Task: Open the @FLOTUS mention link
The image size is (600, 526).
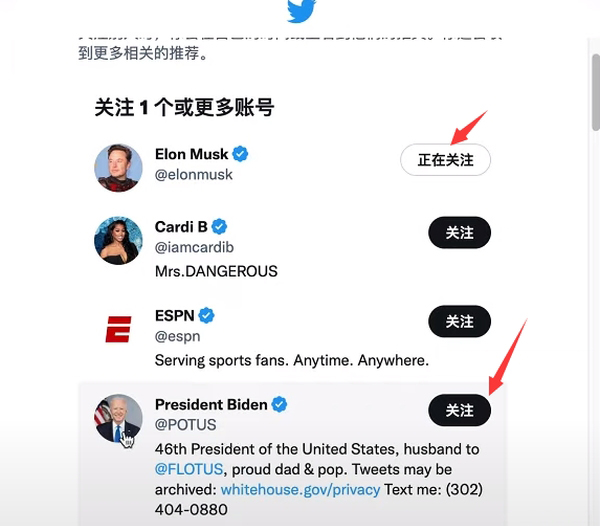Action: [x=189, y=469]
